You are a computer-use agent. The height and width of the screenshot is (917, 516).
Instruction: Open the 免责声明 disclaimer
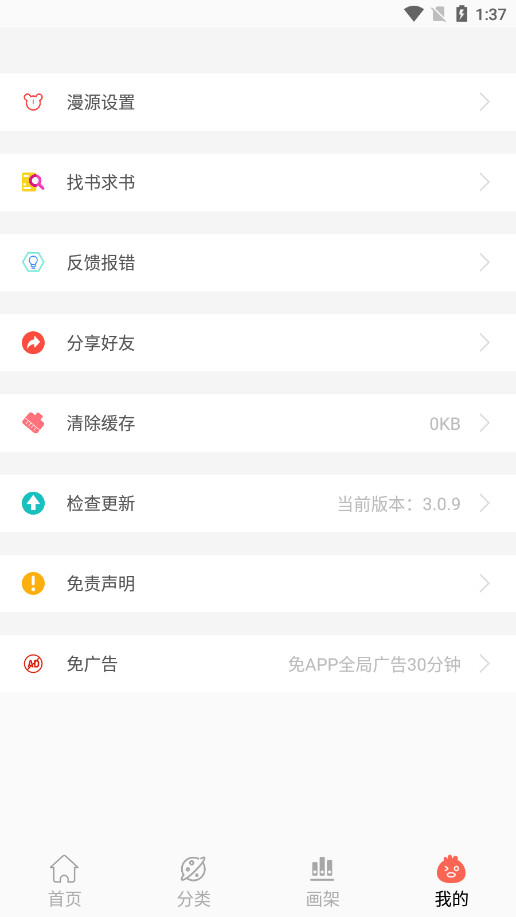[258, 583]
